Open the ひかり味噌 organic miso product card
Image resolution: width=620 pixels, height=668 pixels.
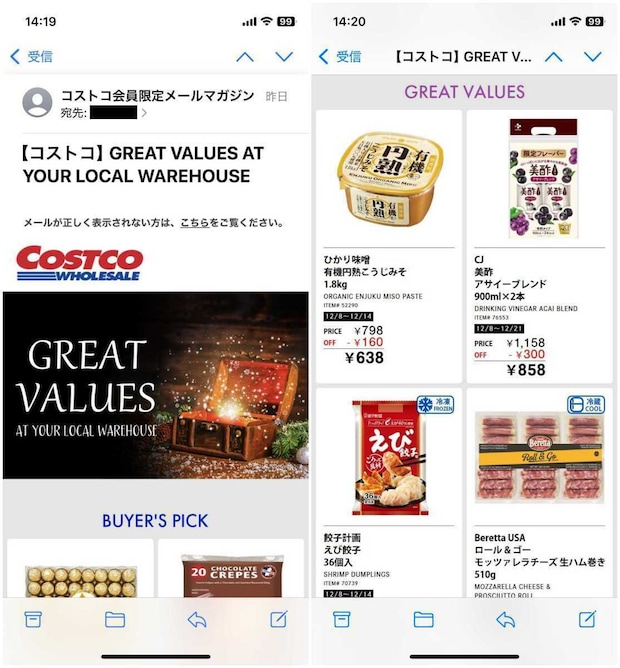pyautogui.click(x=389, y=245)
